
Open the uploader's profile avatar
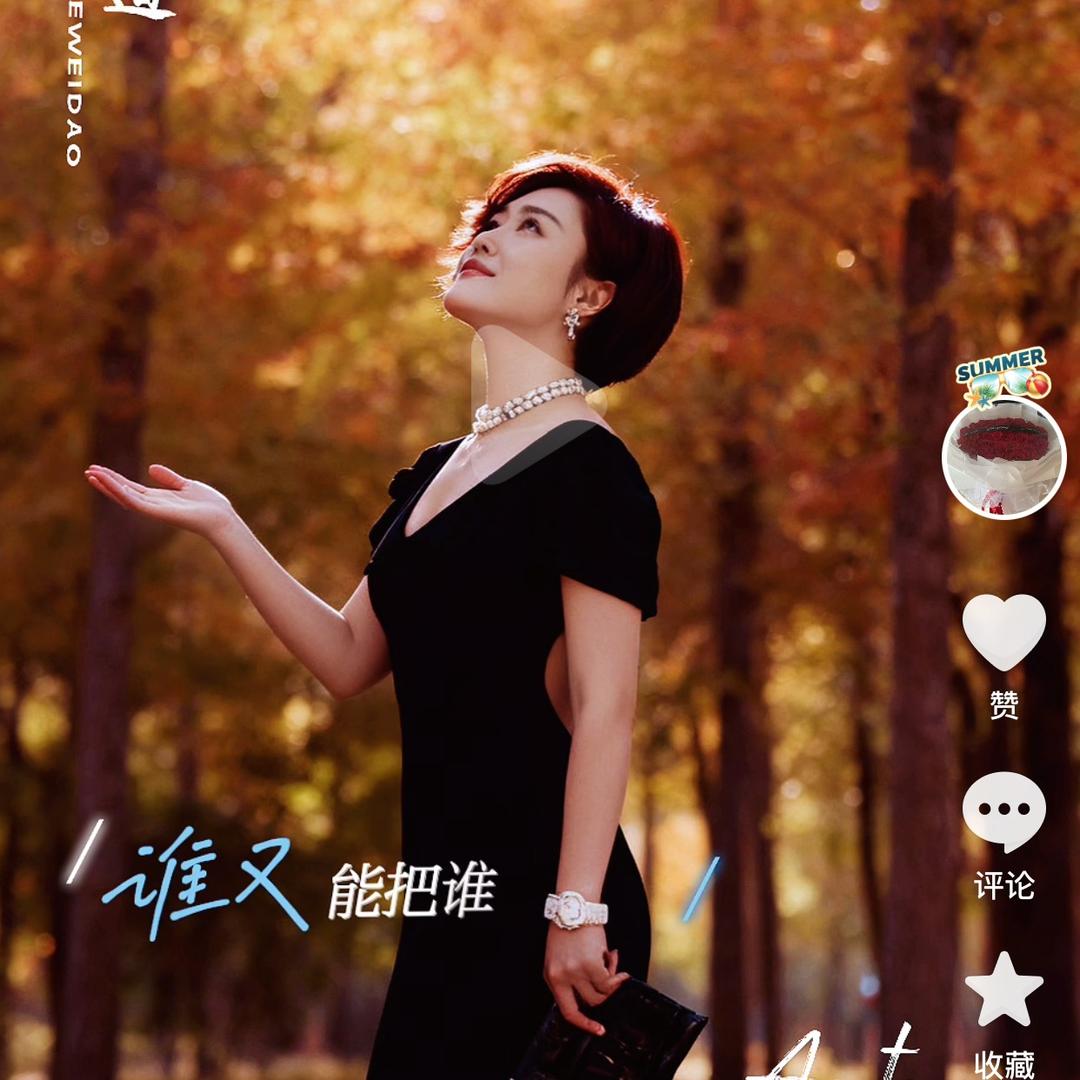pos(1003,457)
